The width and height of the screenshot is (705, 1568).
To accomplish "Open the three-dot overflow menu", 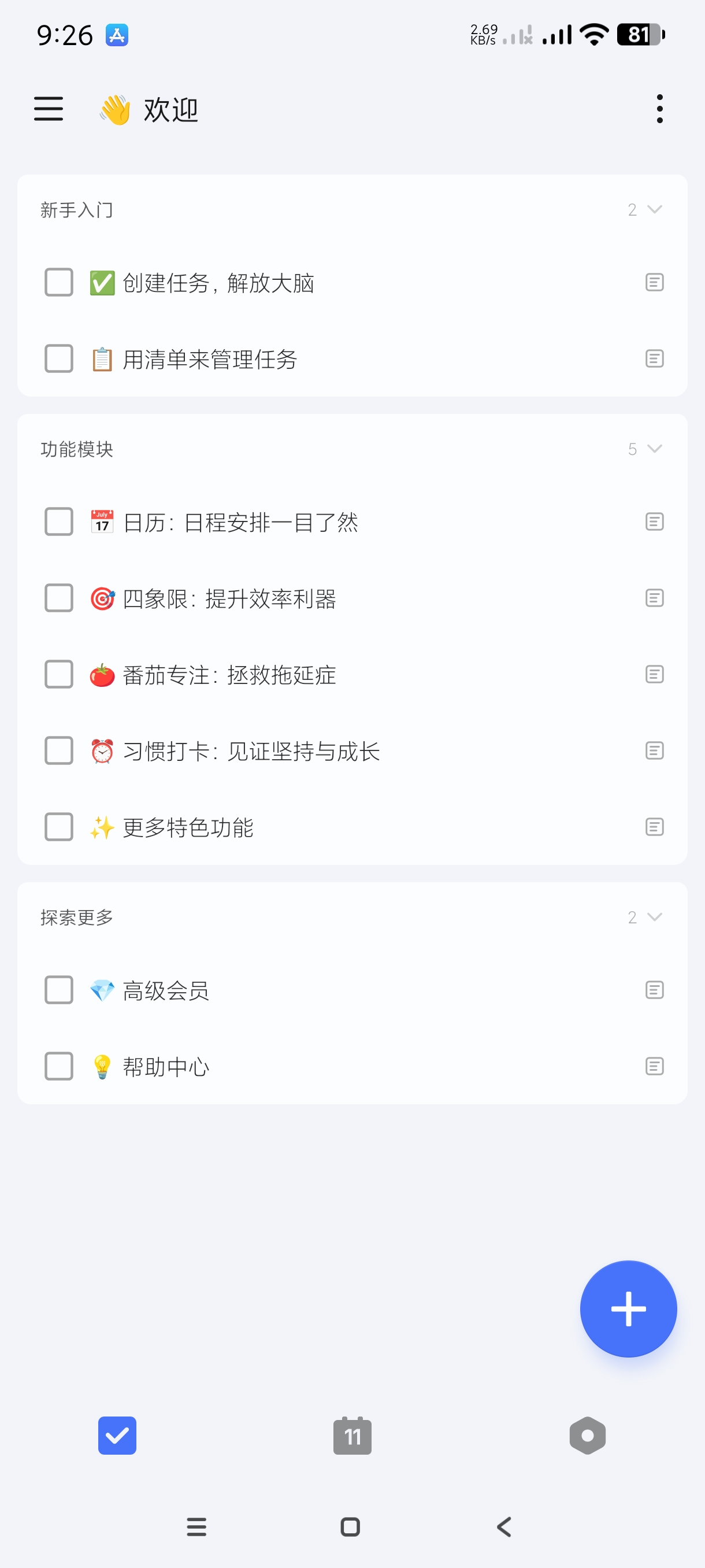I will 659,109.
